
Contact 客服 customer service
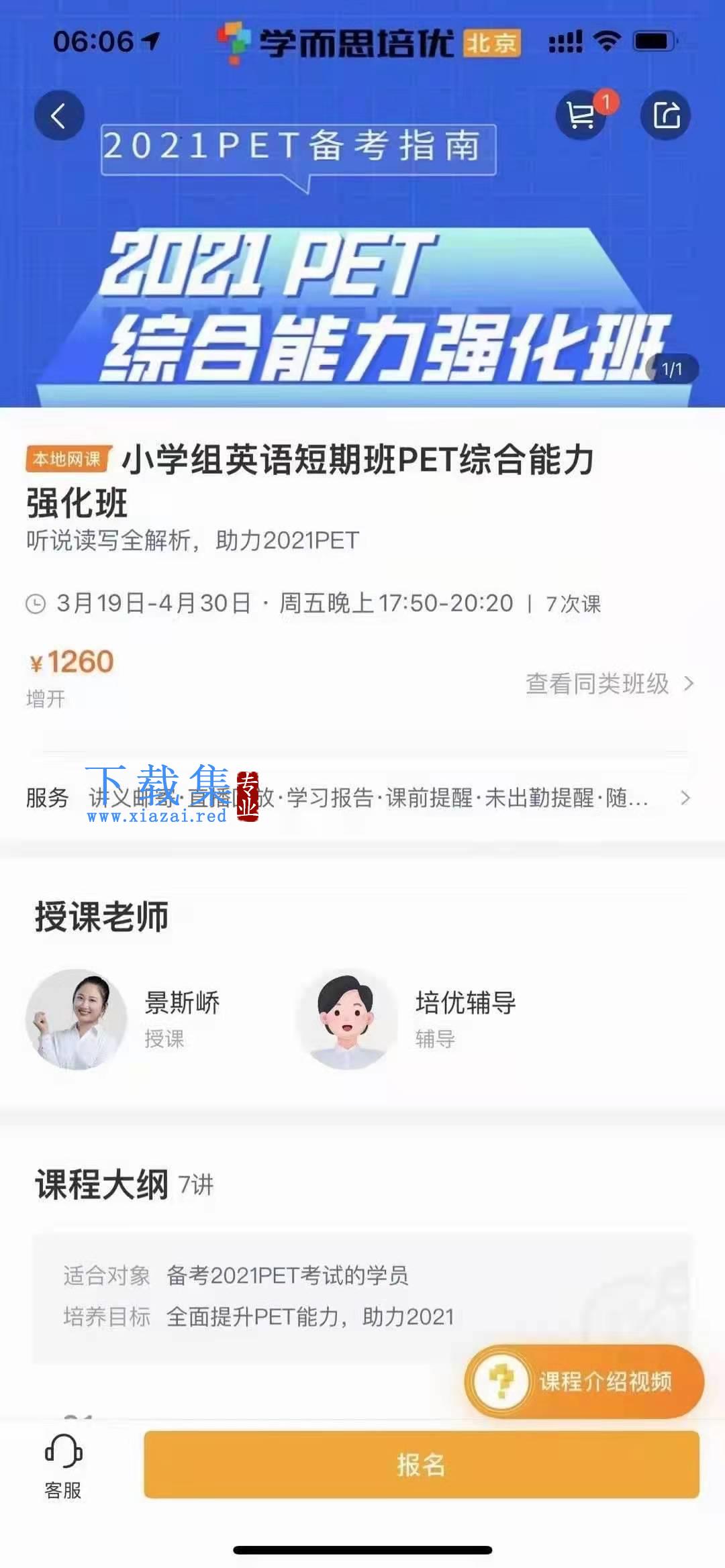[63, 1466]
